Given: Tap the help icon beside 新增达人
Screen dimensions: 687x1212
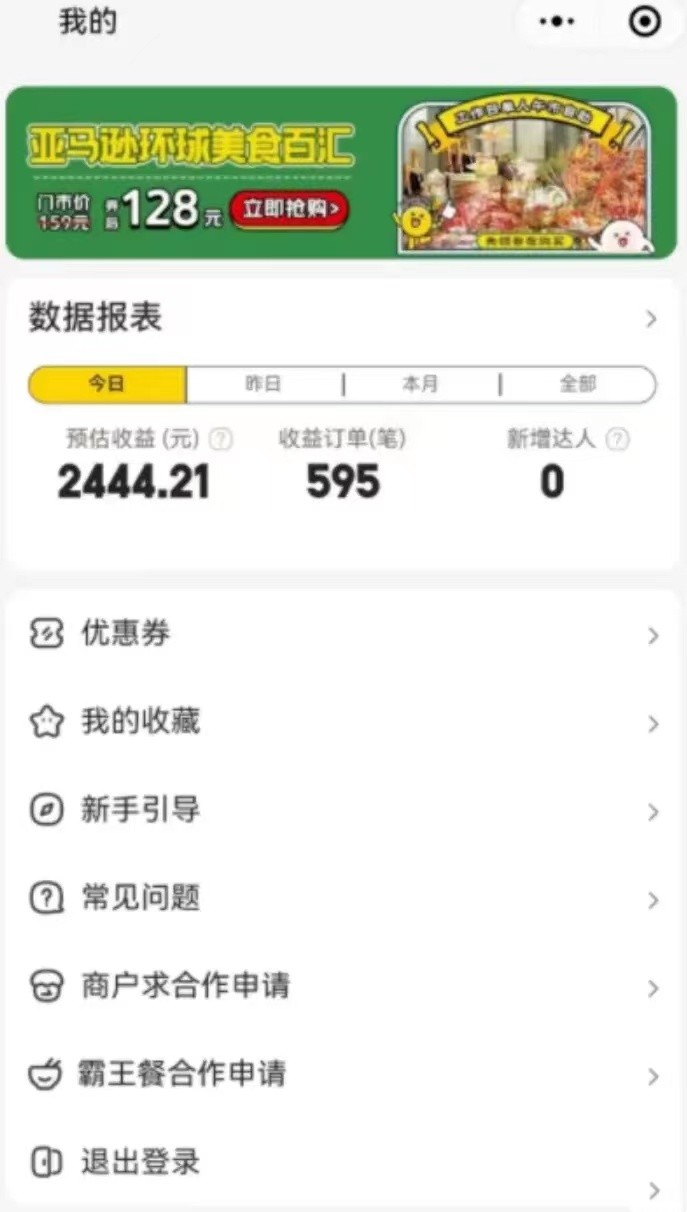Looking at the screenshot, I should tap(618, 439).
